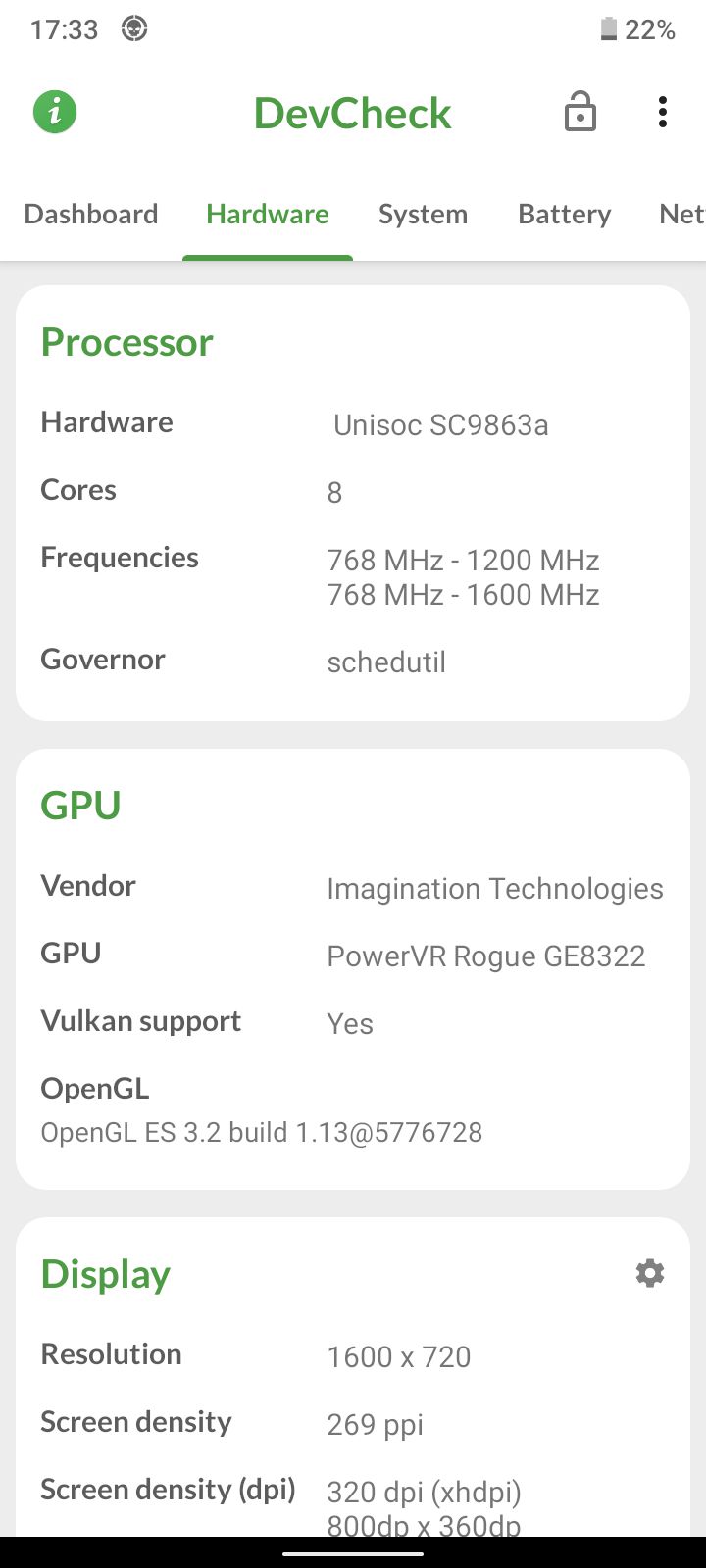Select the Hardware tab
706x1568 pixels.
[x=268, y=214]
